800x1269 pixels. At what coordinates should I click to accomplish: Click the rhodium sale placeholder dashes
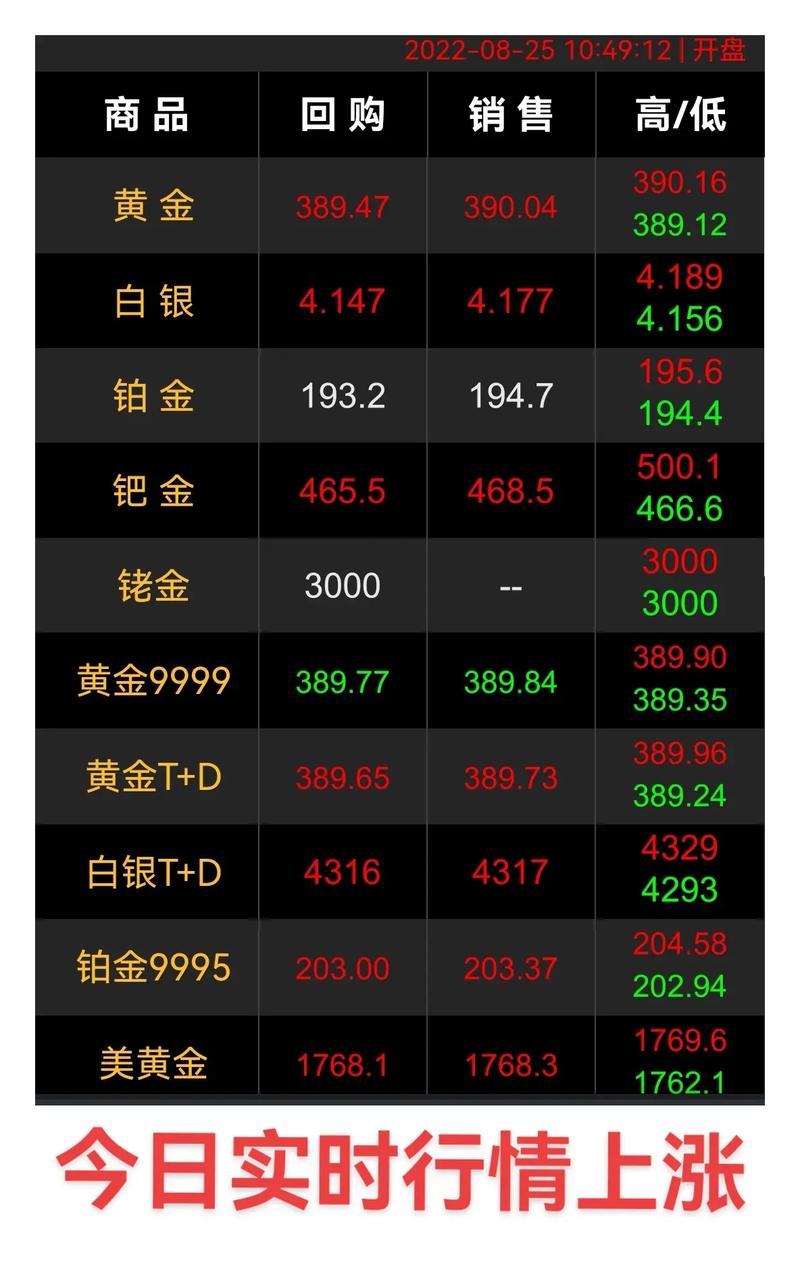pos(510,586)
